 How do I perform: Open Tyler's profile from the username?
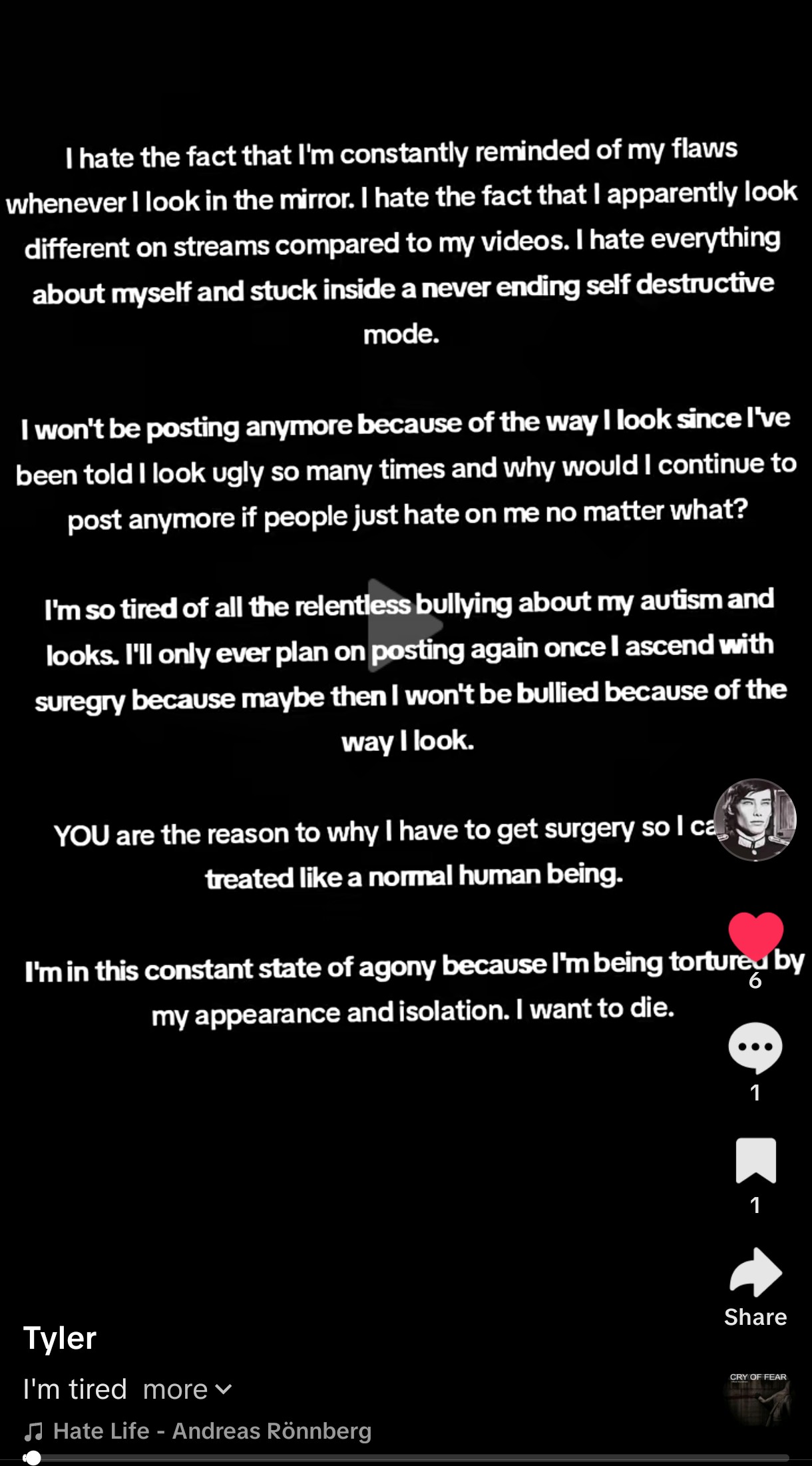point(60,1338)
